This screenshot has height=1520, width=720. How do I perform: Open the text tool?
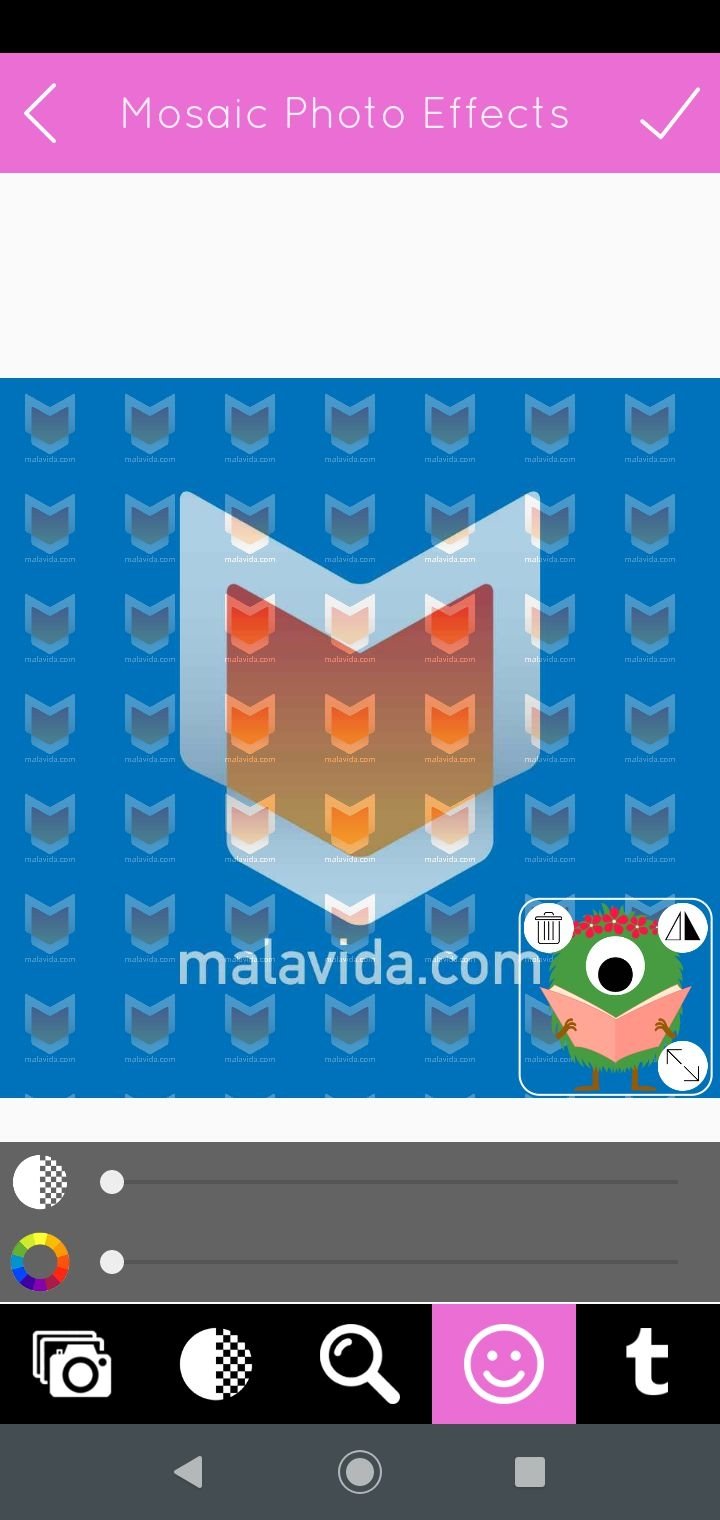point(648,1364)
